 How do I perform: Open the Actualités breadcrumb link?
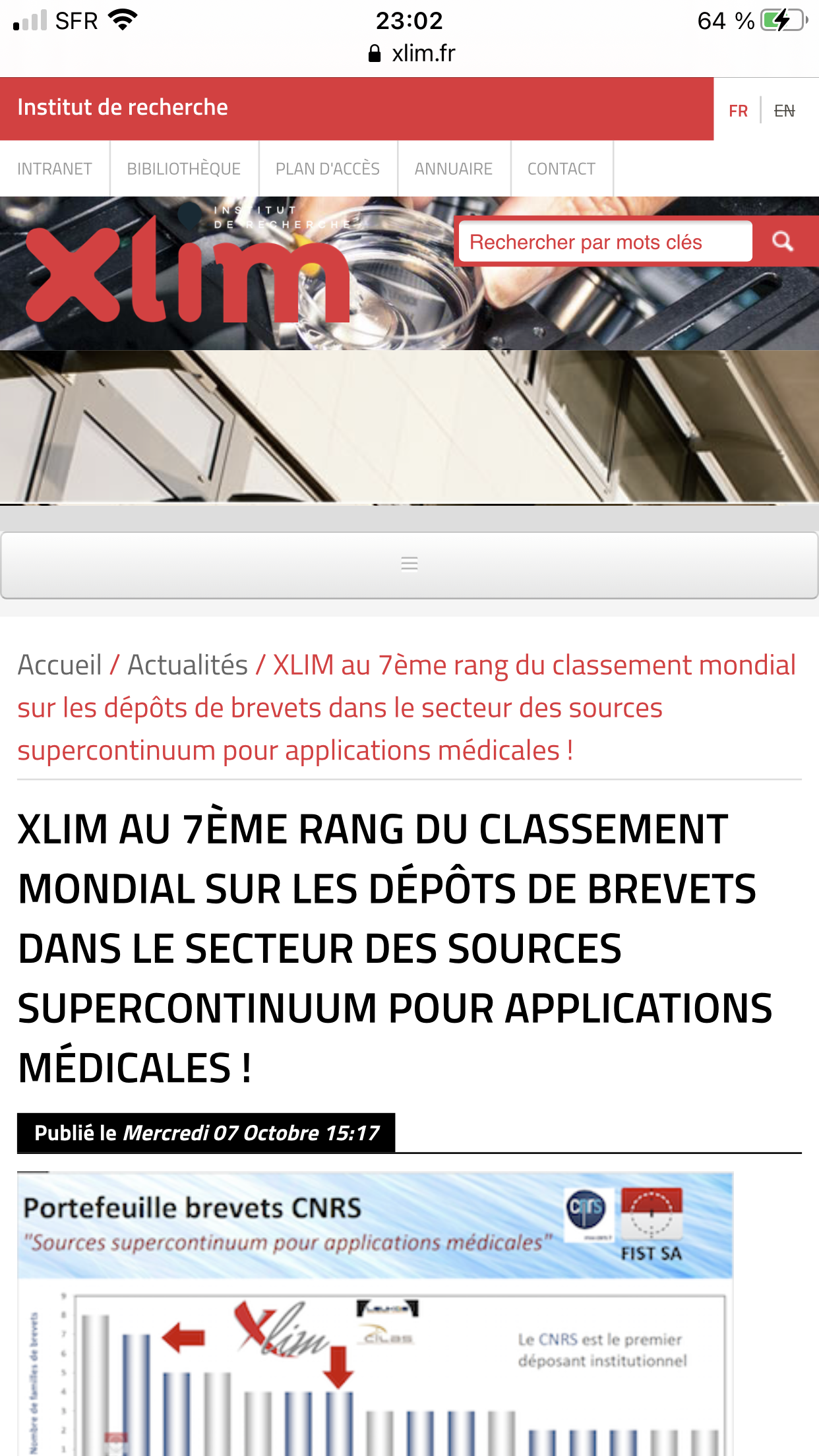(x=187, y=665)
